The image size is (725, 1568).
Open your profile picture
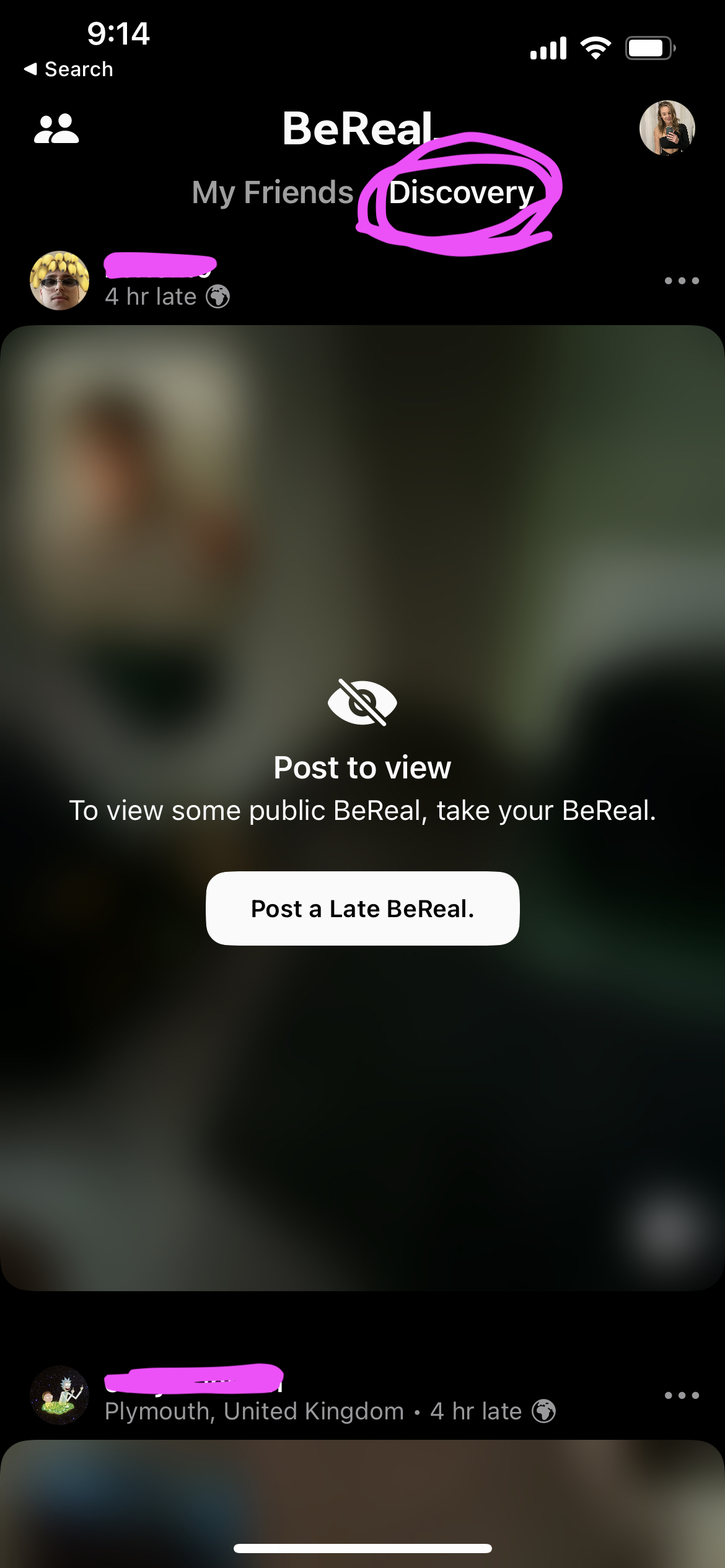pos(667,128)
